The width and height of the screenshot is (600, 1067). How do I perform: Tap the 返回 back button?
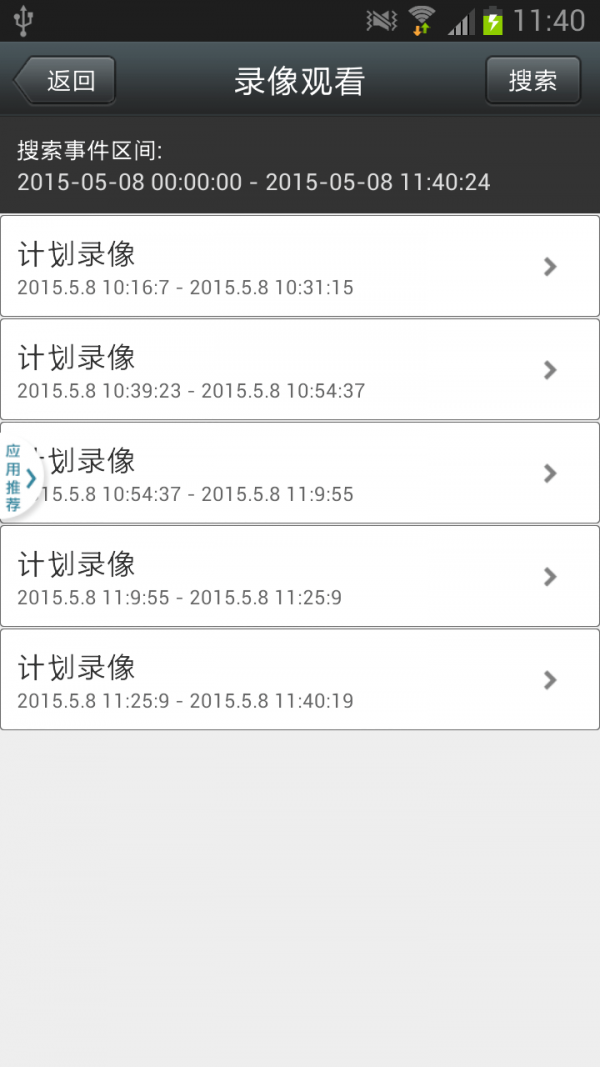coord(66,81)
